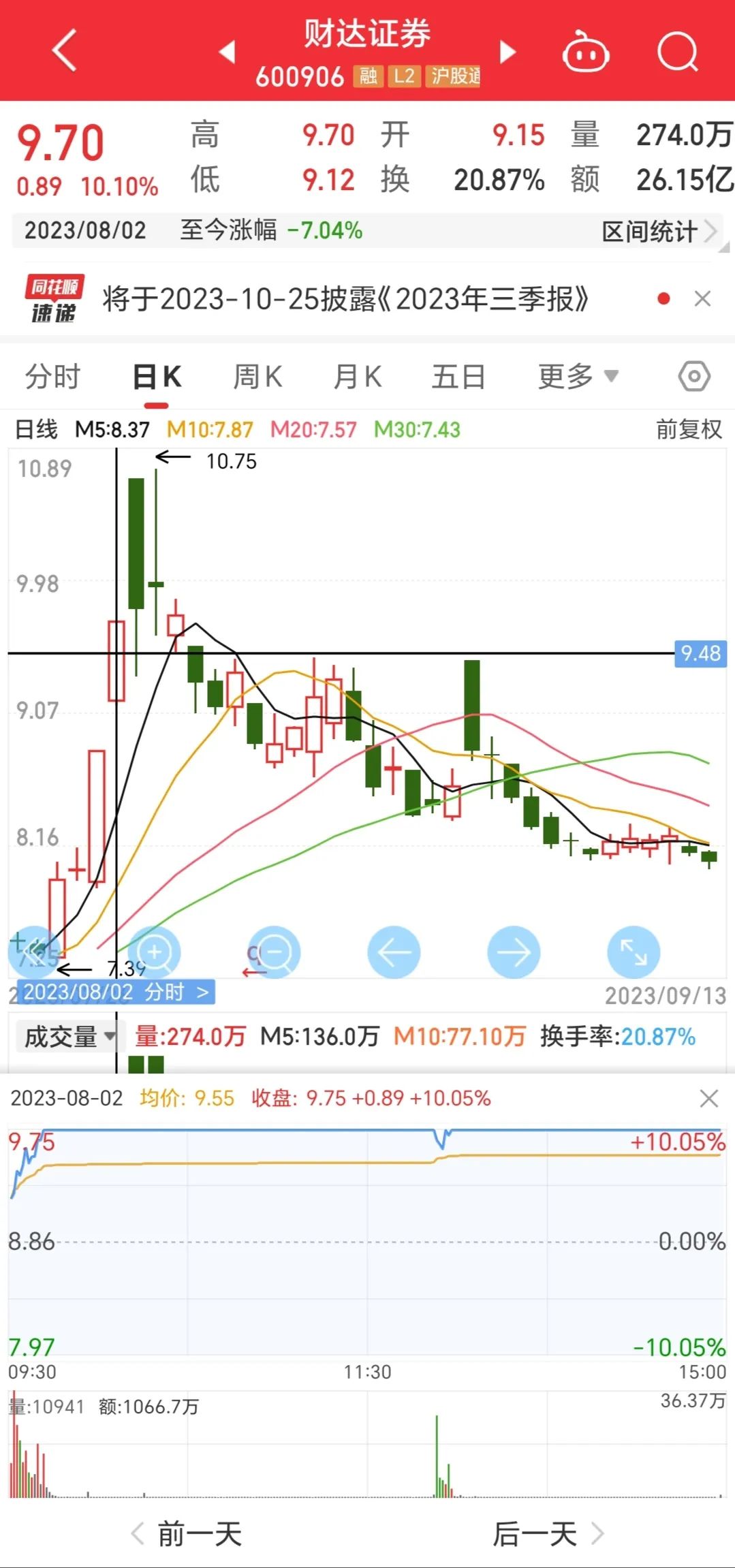Switch to the 月K tab
735x1568 pixels.
click(358, 377)
